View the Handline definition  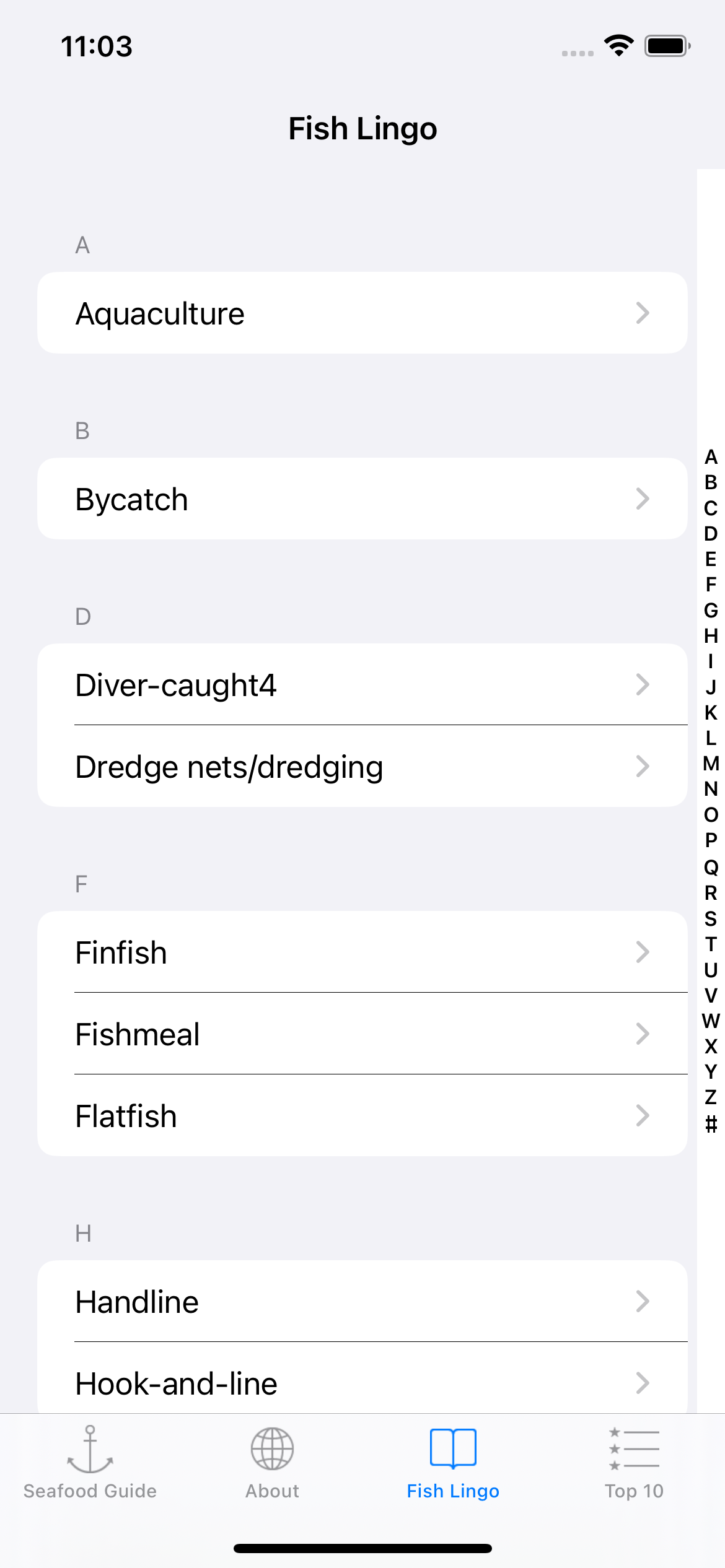coord(362,1302)
